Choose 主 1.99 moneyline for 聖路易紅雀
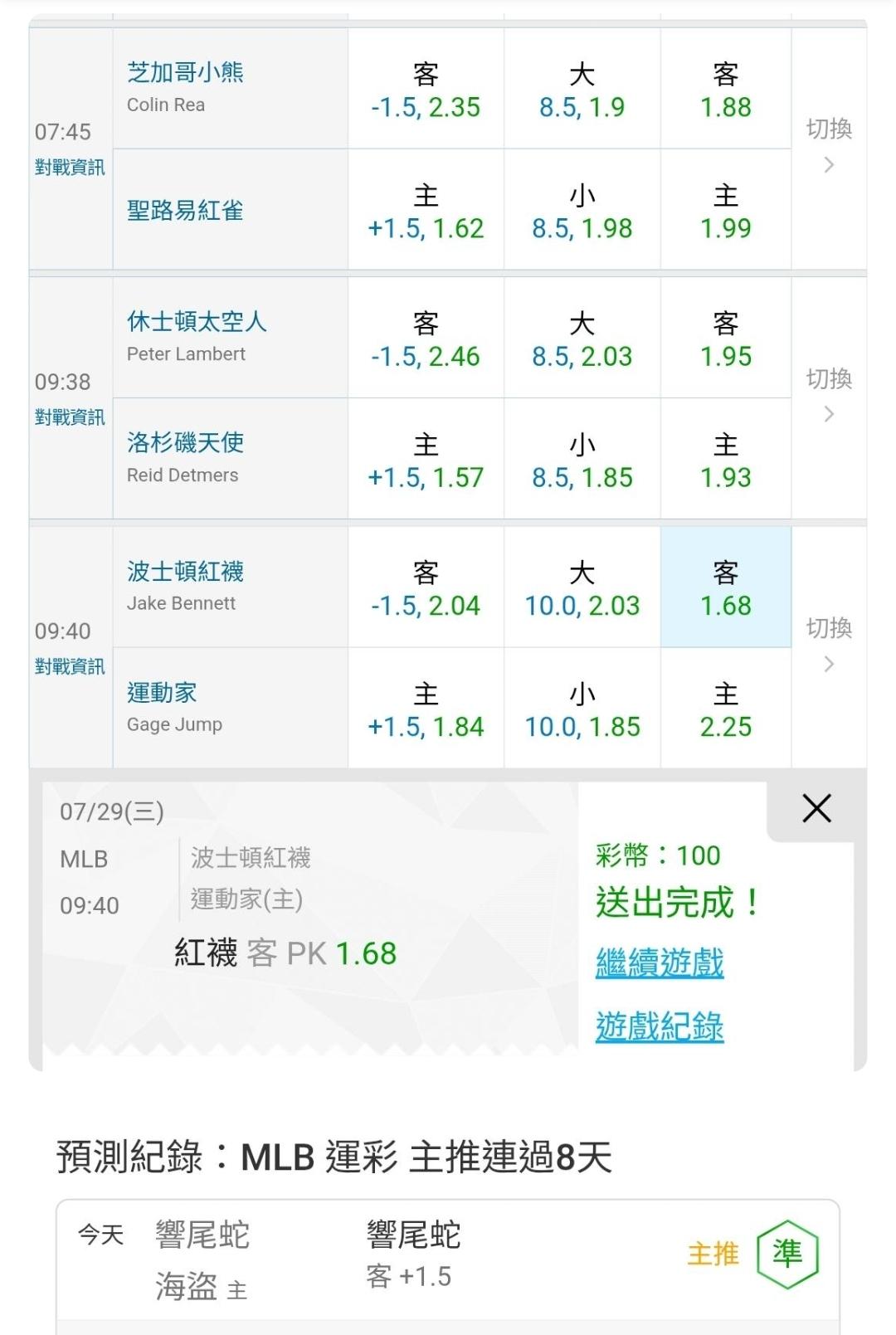Image resolution: width=896 pixels, height=1335 pixels. tap(726, 210)
